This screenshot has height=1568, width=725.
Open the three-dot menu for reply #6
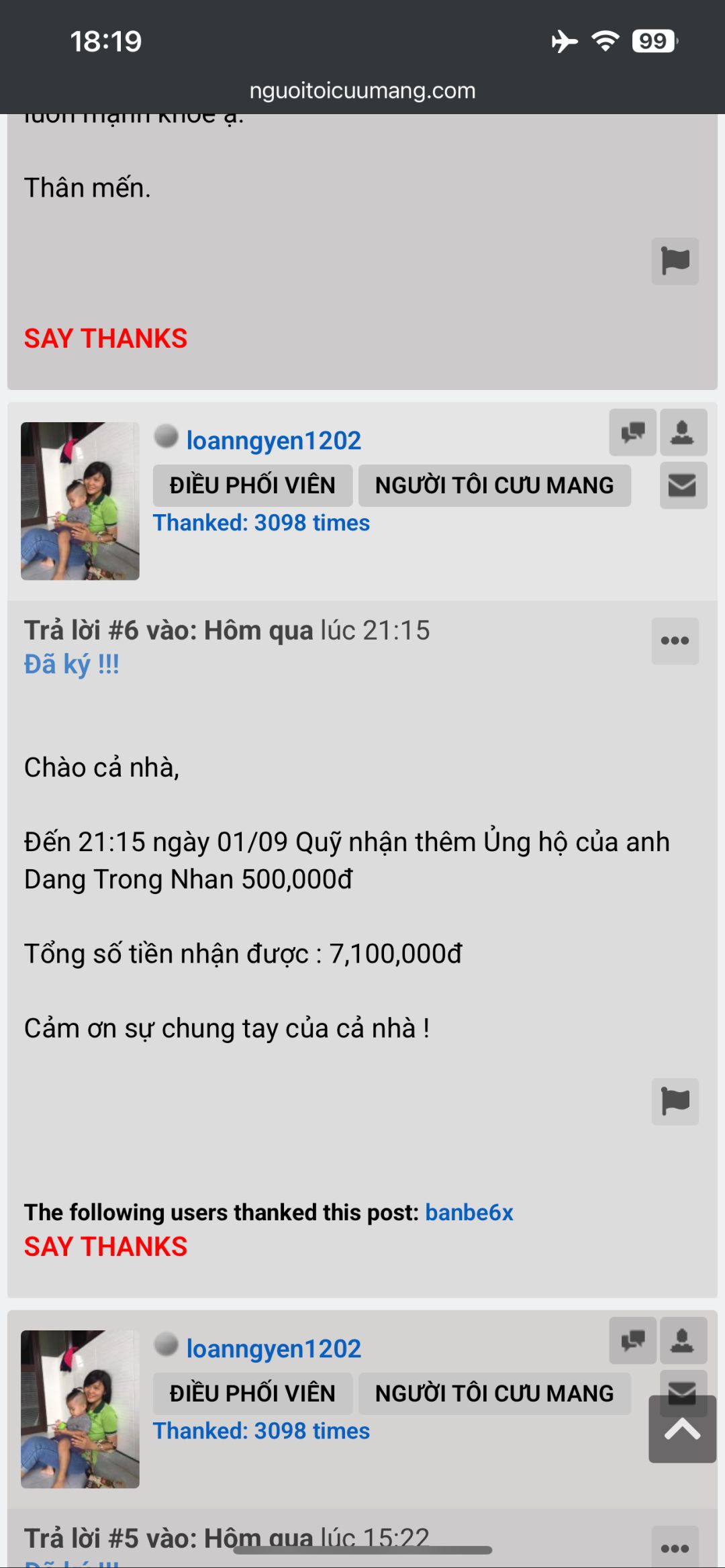point(675,641)
